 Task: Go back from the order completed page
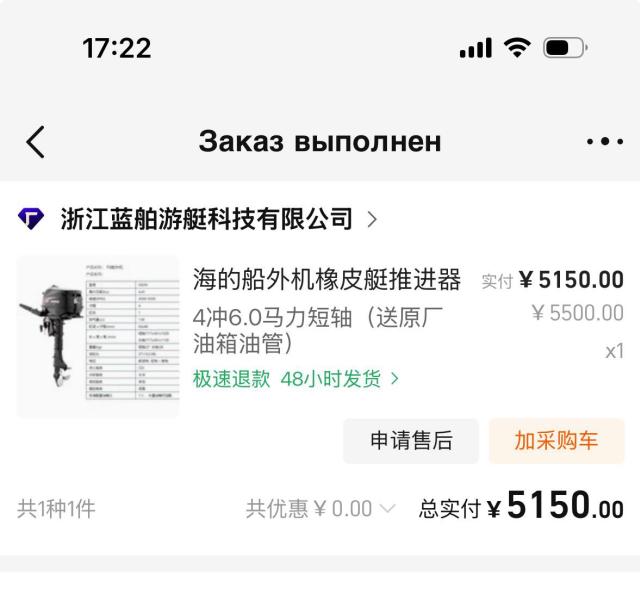pyautogui.click(x=36, y=142)
